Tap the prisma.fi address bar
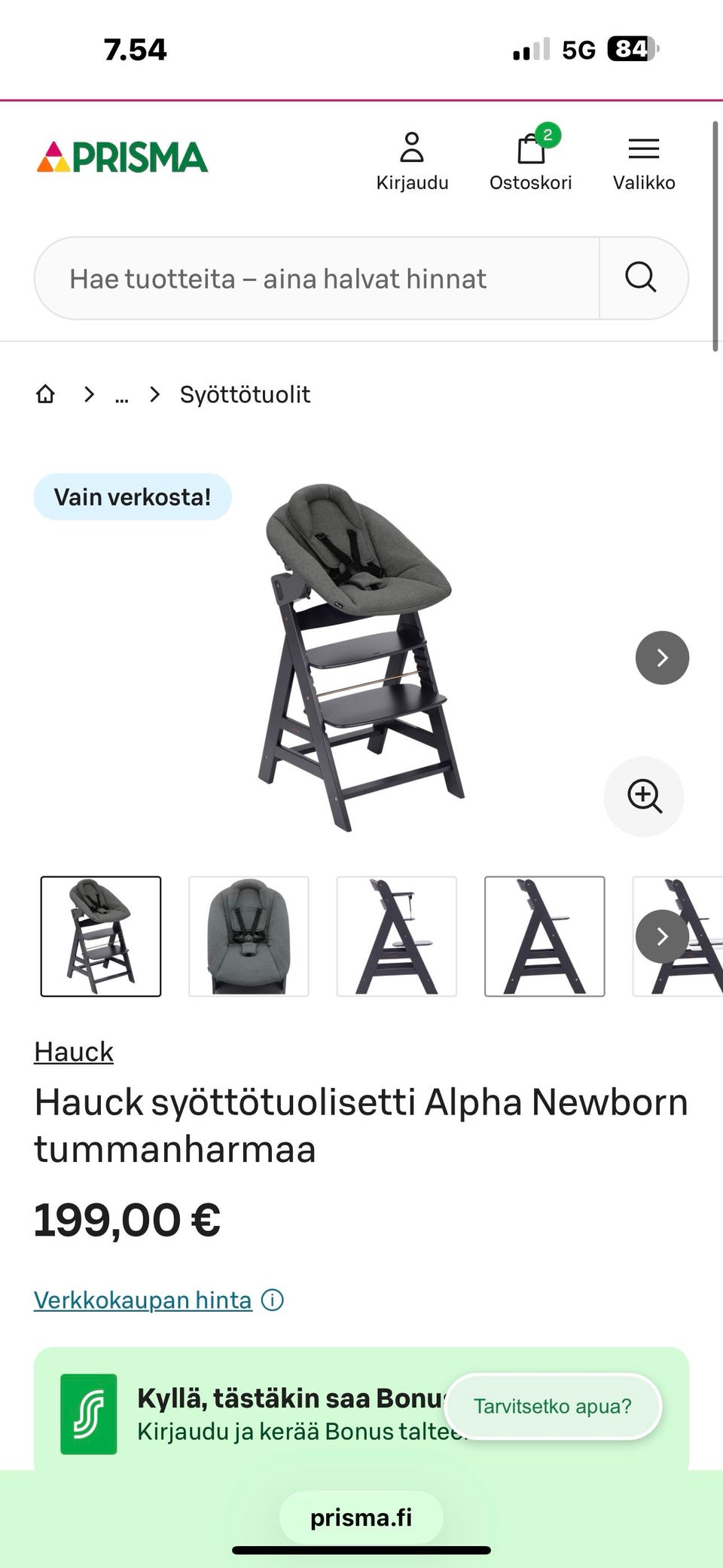 point(361,1517)
